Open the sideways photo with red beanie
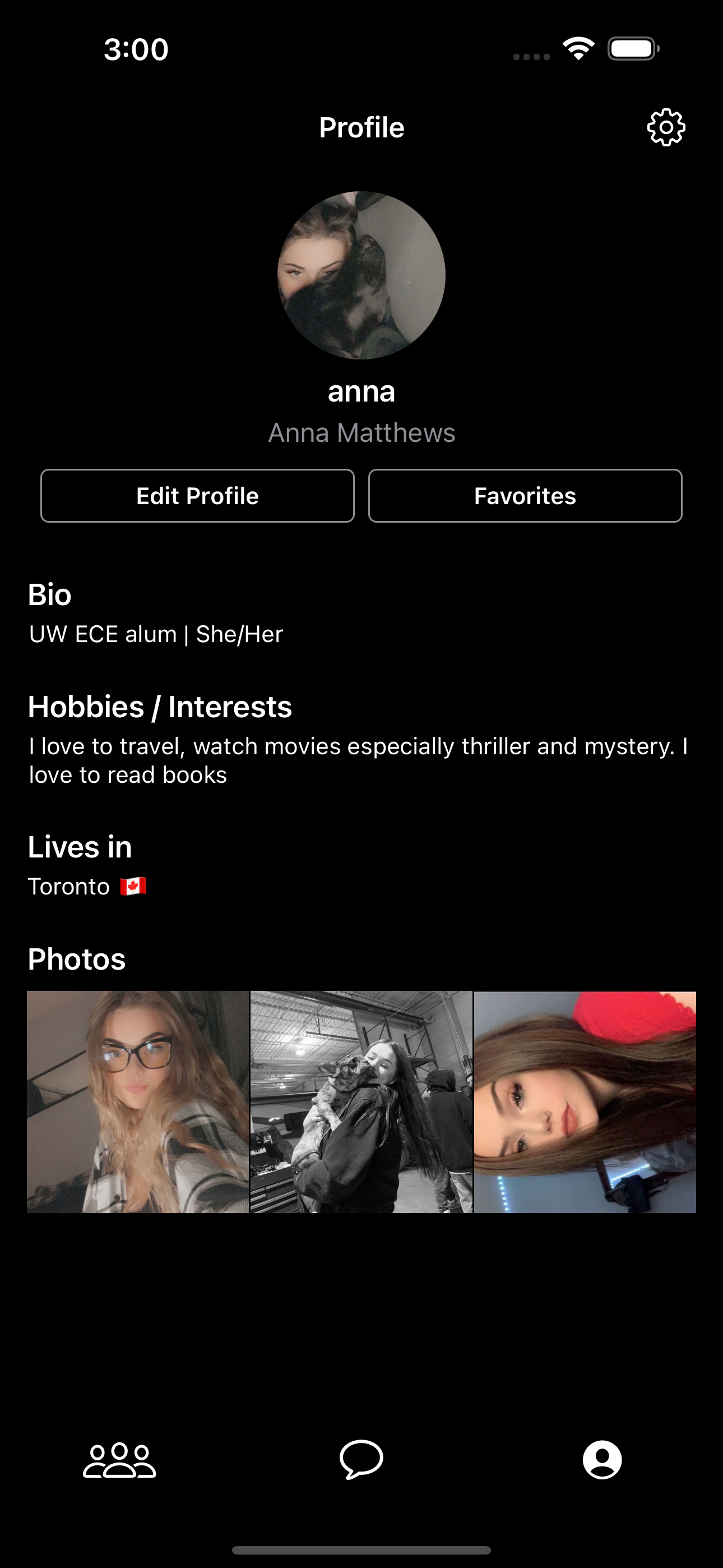Image resolution: width=723 pixels, height=1568 pixels. [585, 1102]
